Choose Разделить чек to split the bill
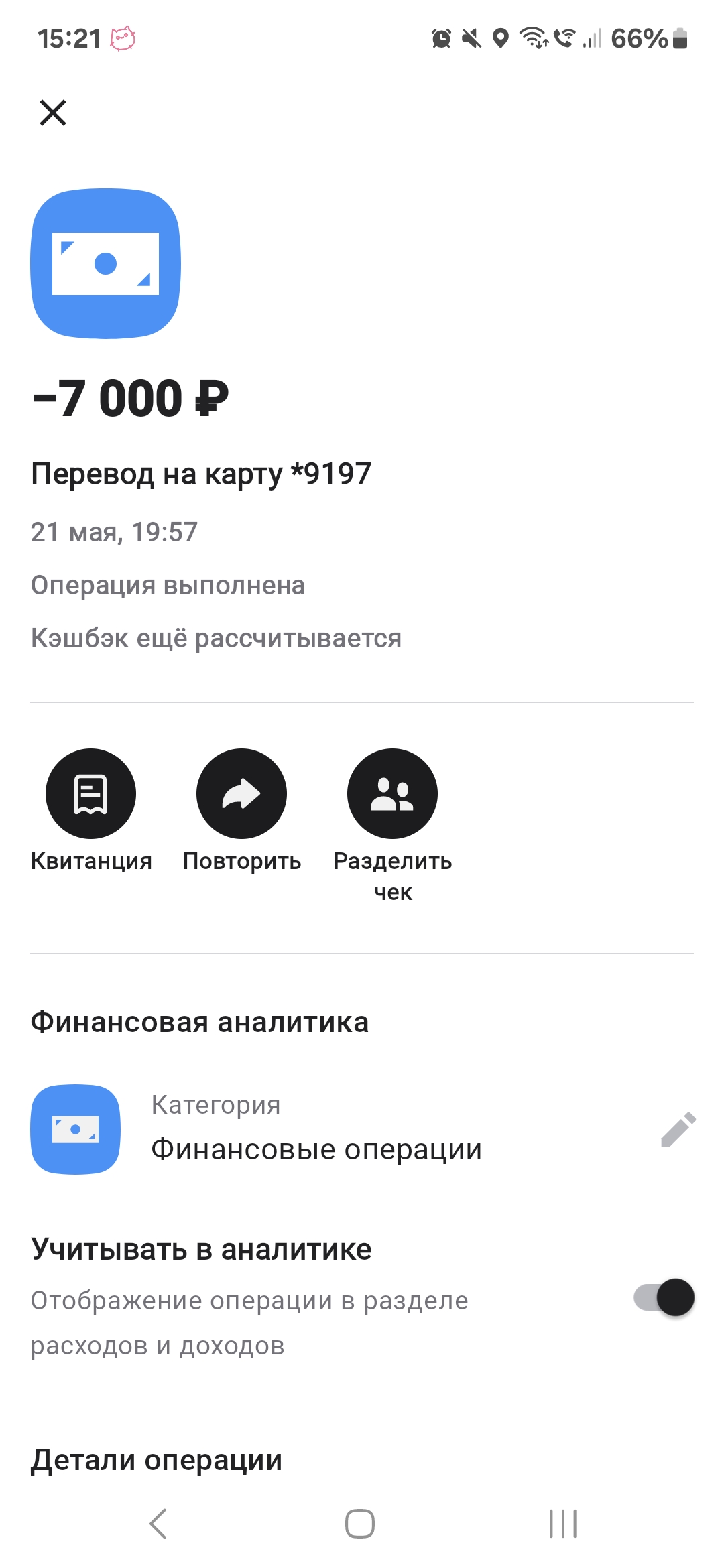Image resolution: width=724 pixels, height=1568 pixels. 392,794
